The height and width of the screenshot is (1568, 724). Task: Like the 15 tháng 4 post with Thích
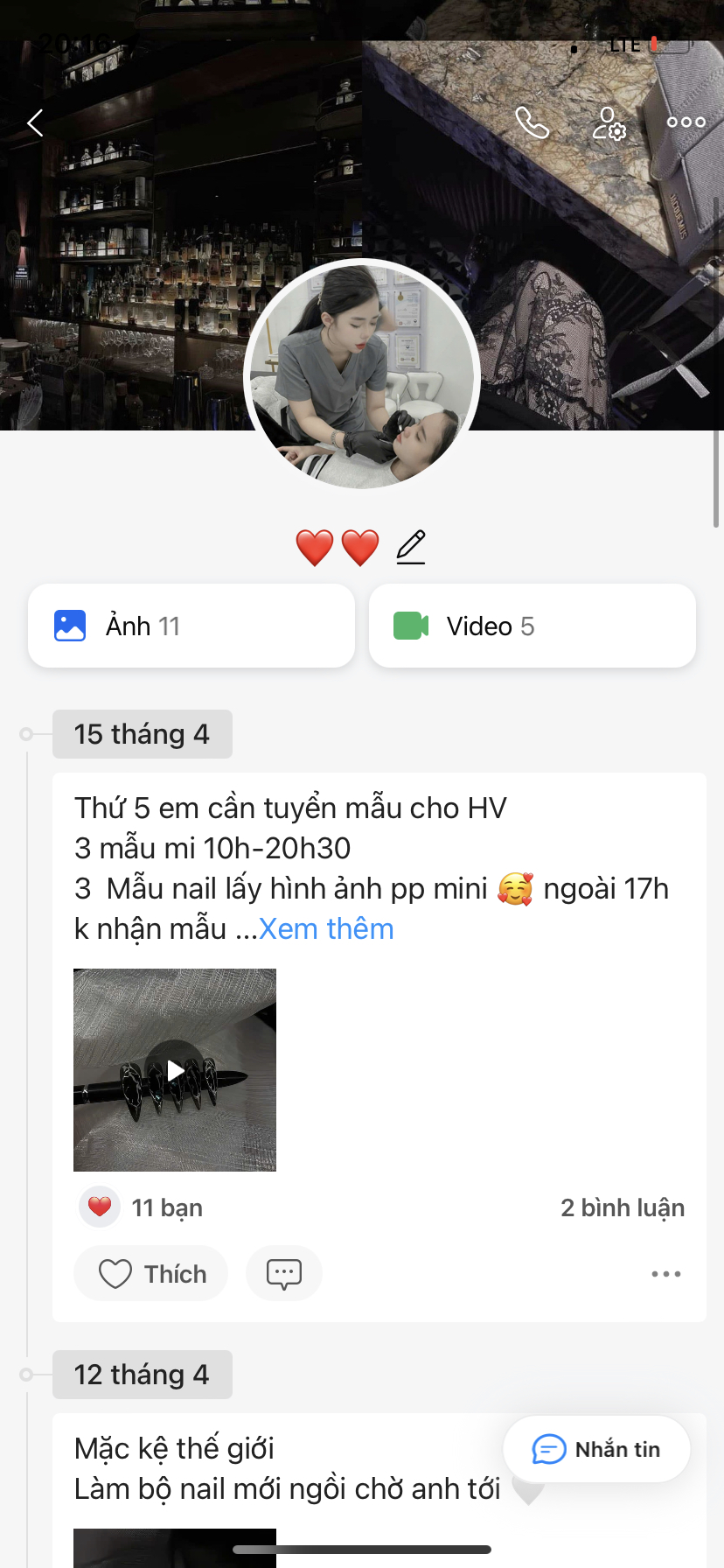pos(151,1273)
